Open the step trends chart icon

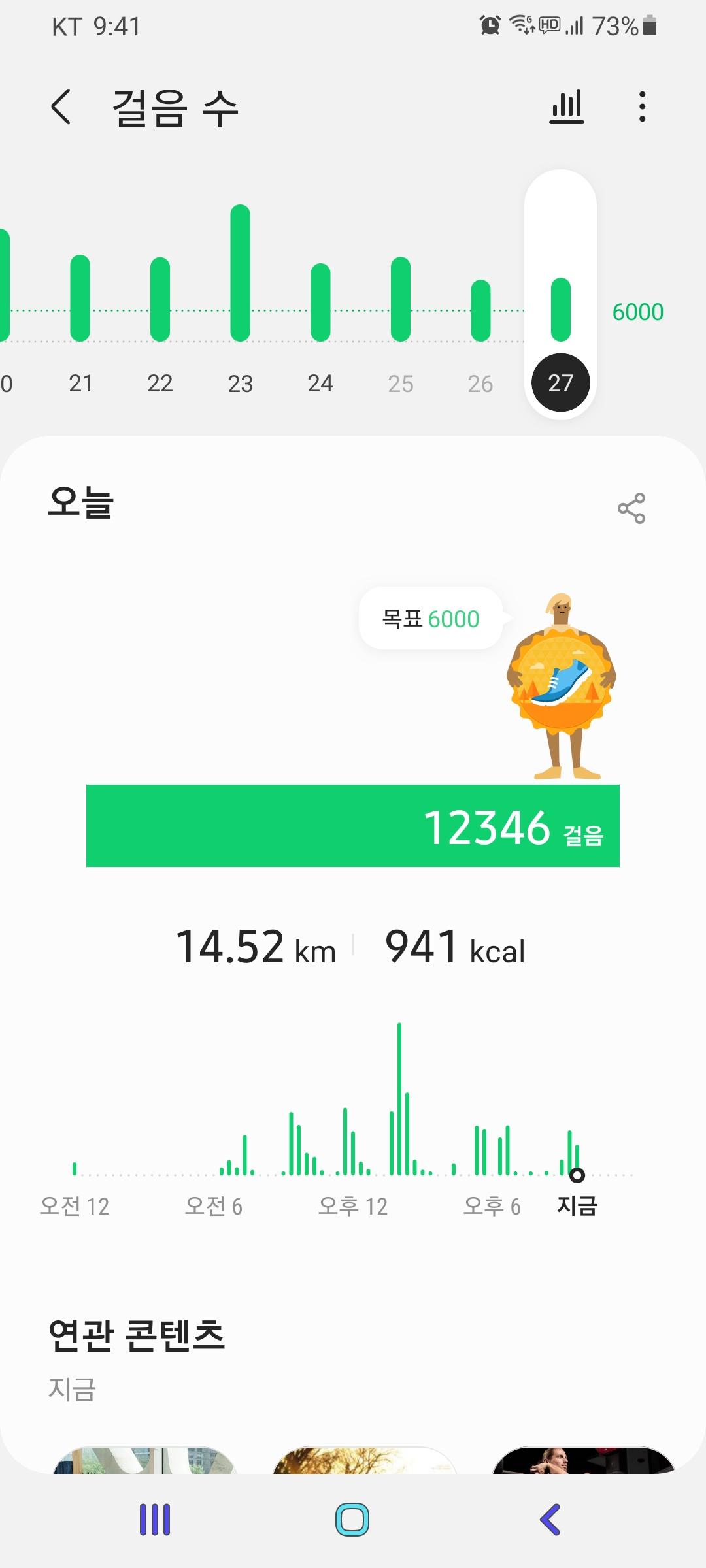tap(567, 107)
